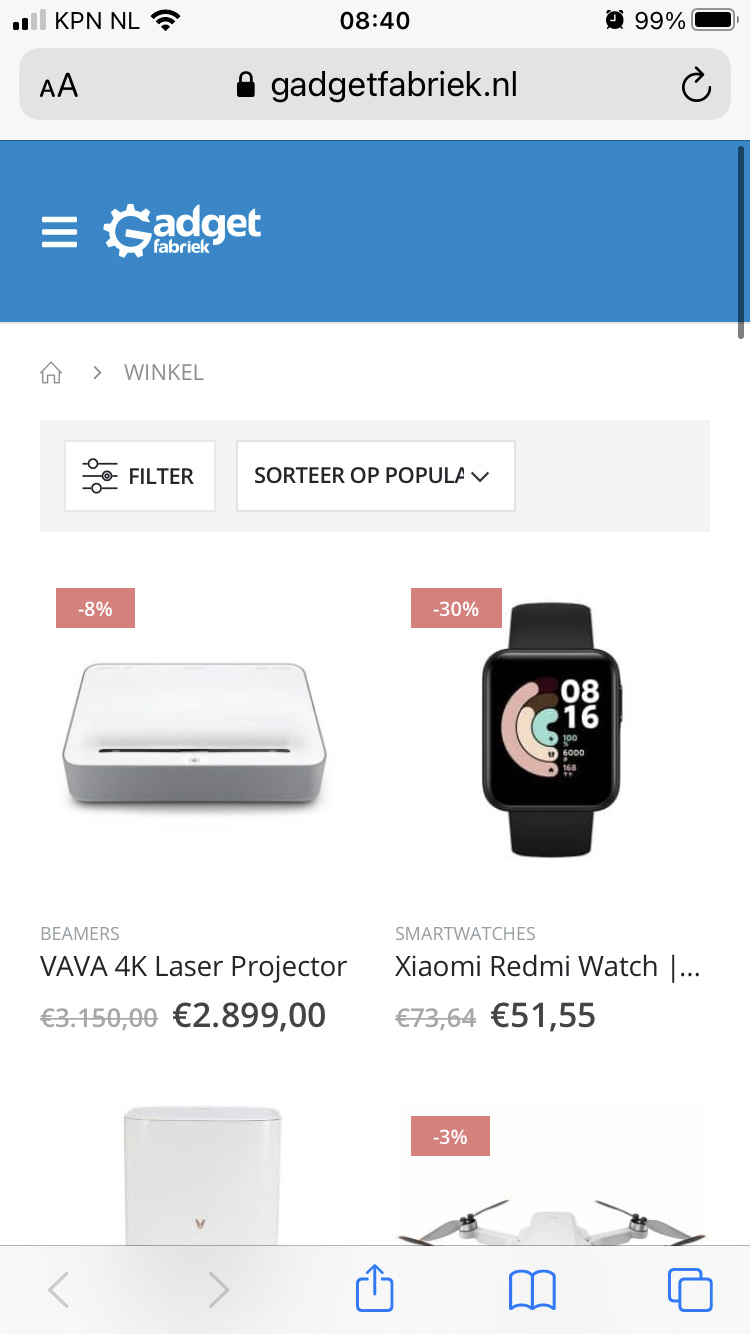The height and width of the screenshot is (1334, 750).
Task: Open the VAVA 4K Laser Projector product
Action: (x=193, y=966)
